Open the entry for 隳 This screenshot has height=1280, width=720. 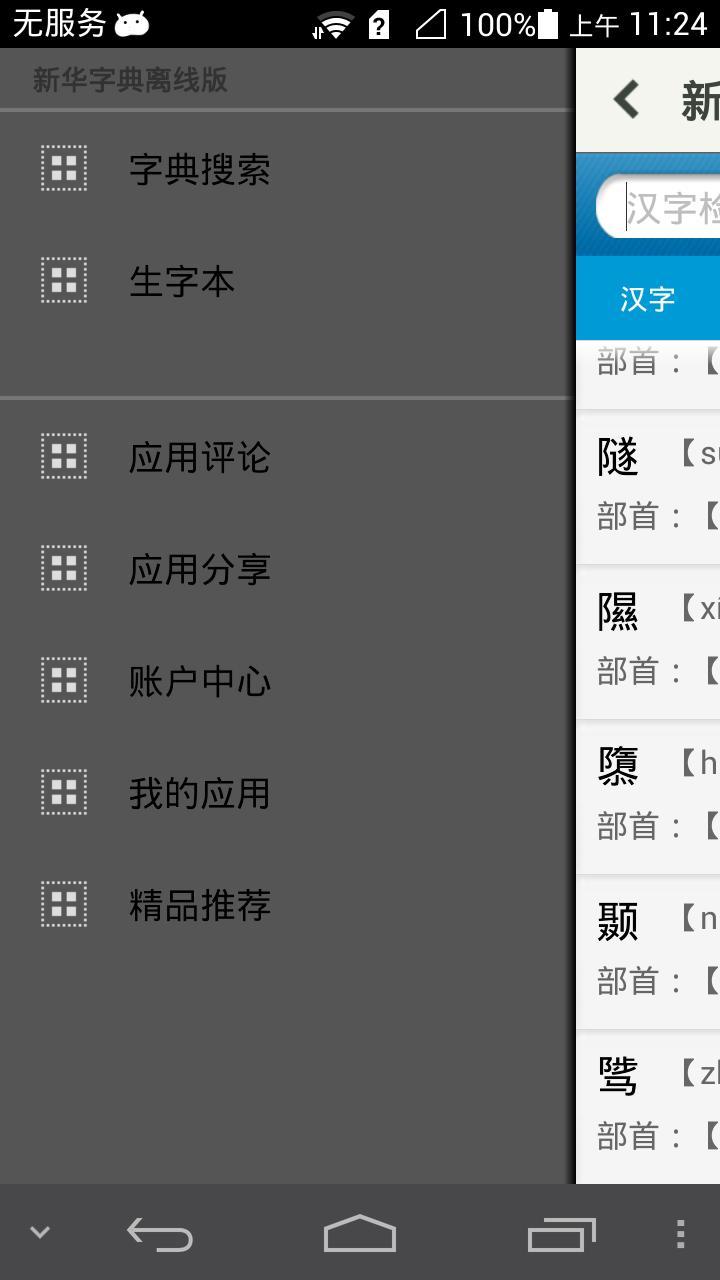pos(650,795)
